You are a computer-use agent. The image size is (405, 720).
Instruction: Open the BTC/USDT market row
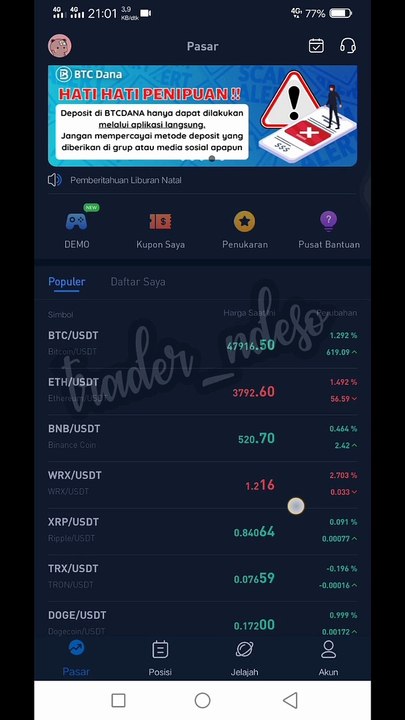(202, 344)
